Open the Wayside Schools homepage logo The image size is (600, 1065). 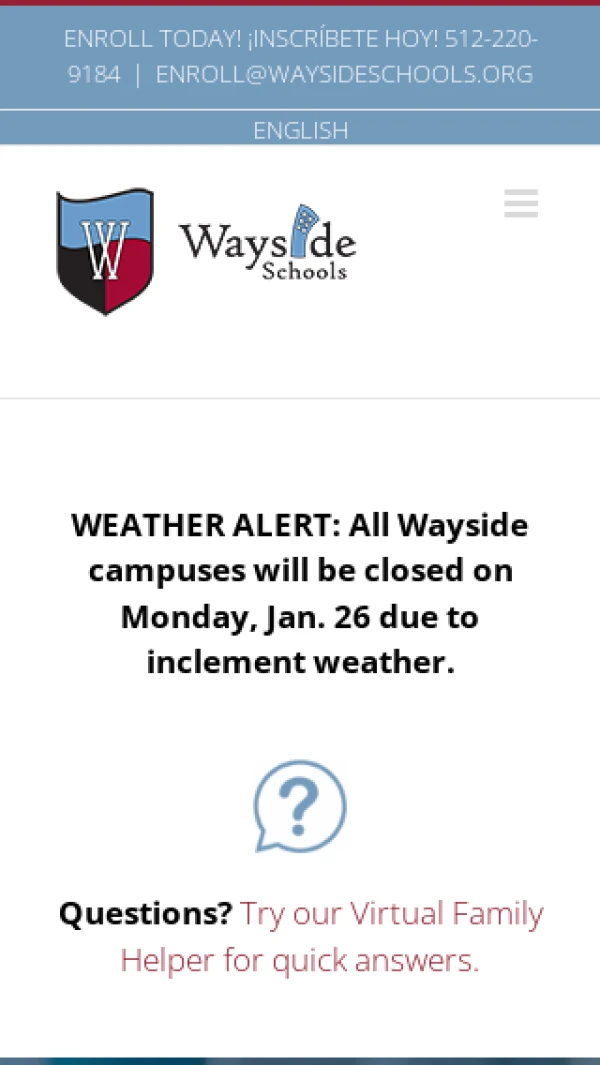206,251
